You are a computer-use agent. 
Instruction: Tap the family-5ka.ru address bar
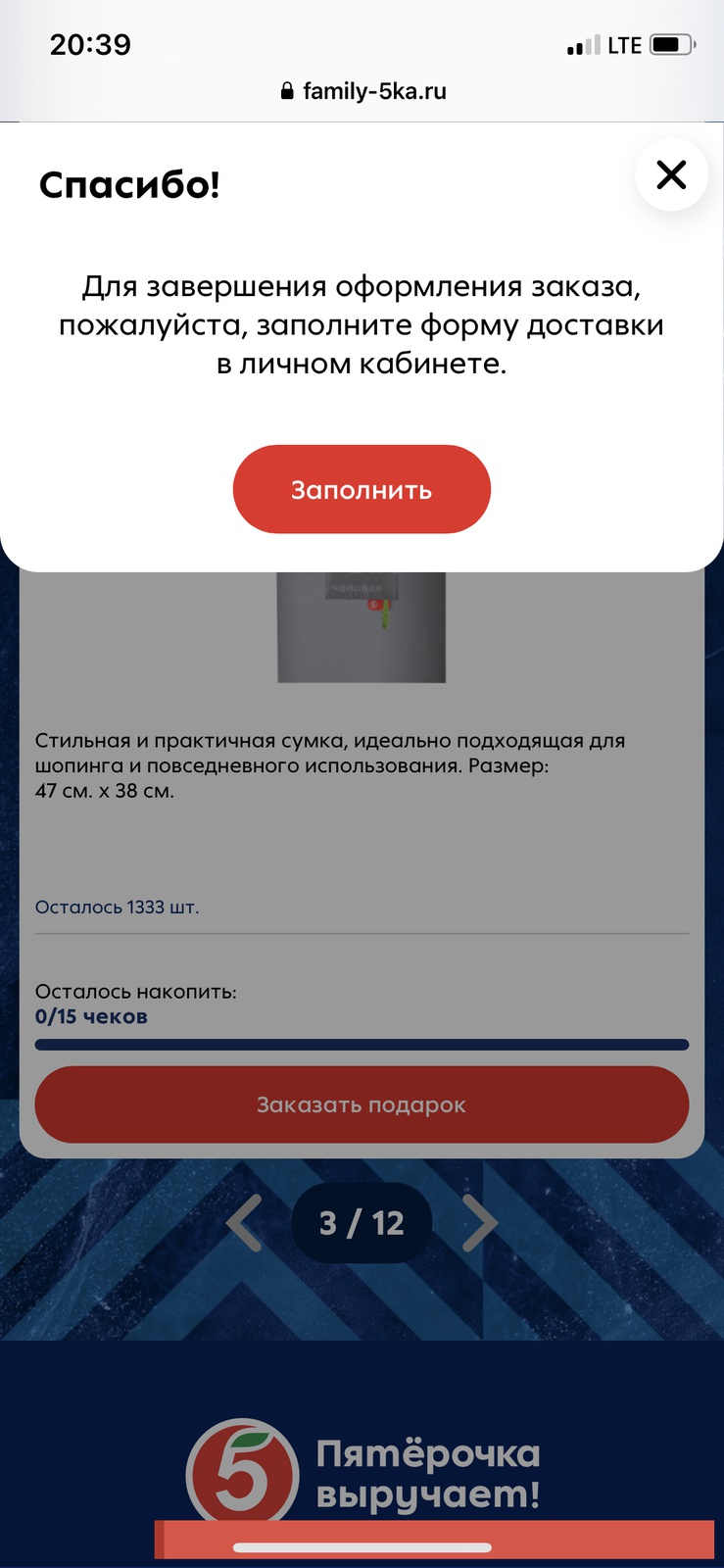tap(362, 91)
